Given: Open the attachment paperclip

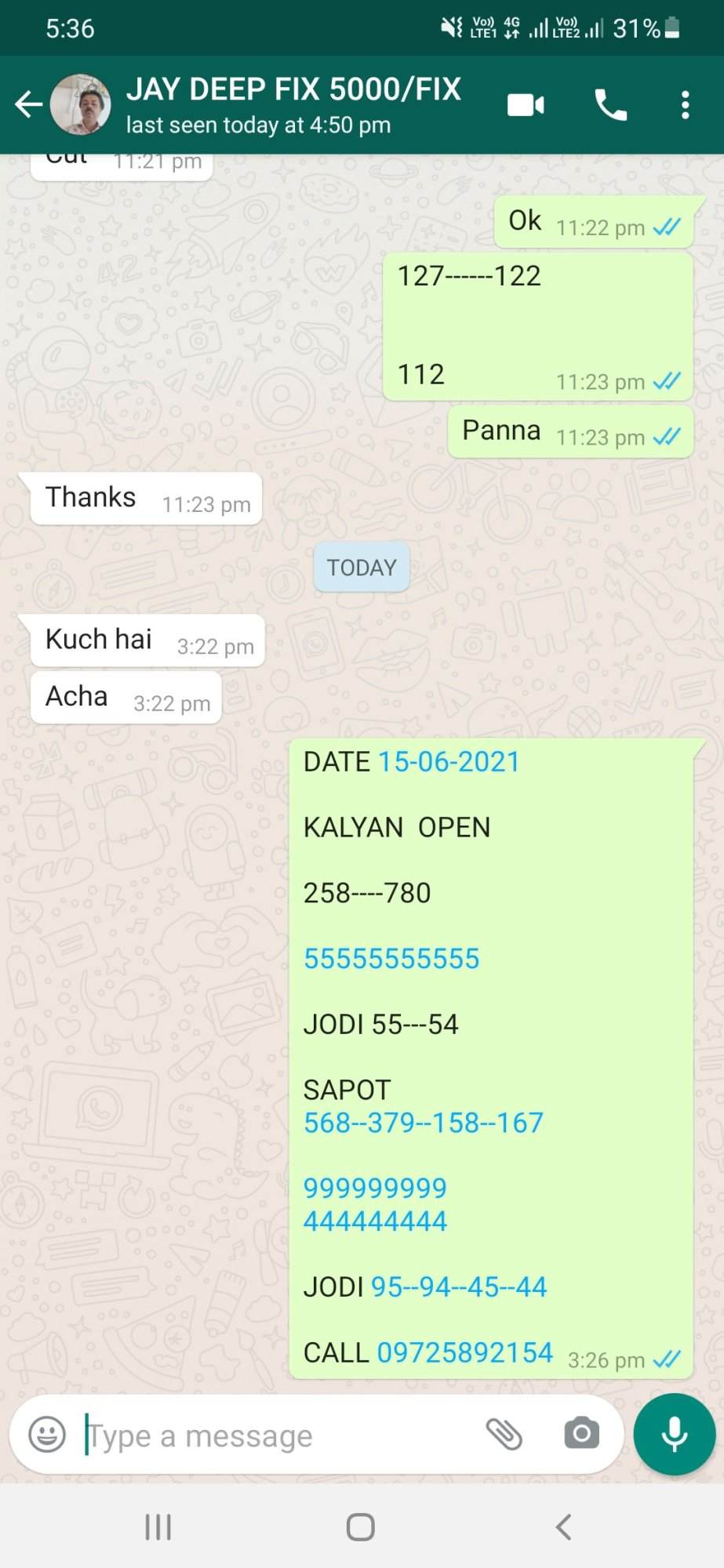Looking at the screenshot, I should (x=504, y=1435).
